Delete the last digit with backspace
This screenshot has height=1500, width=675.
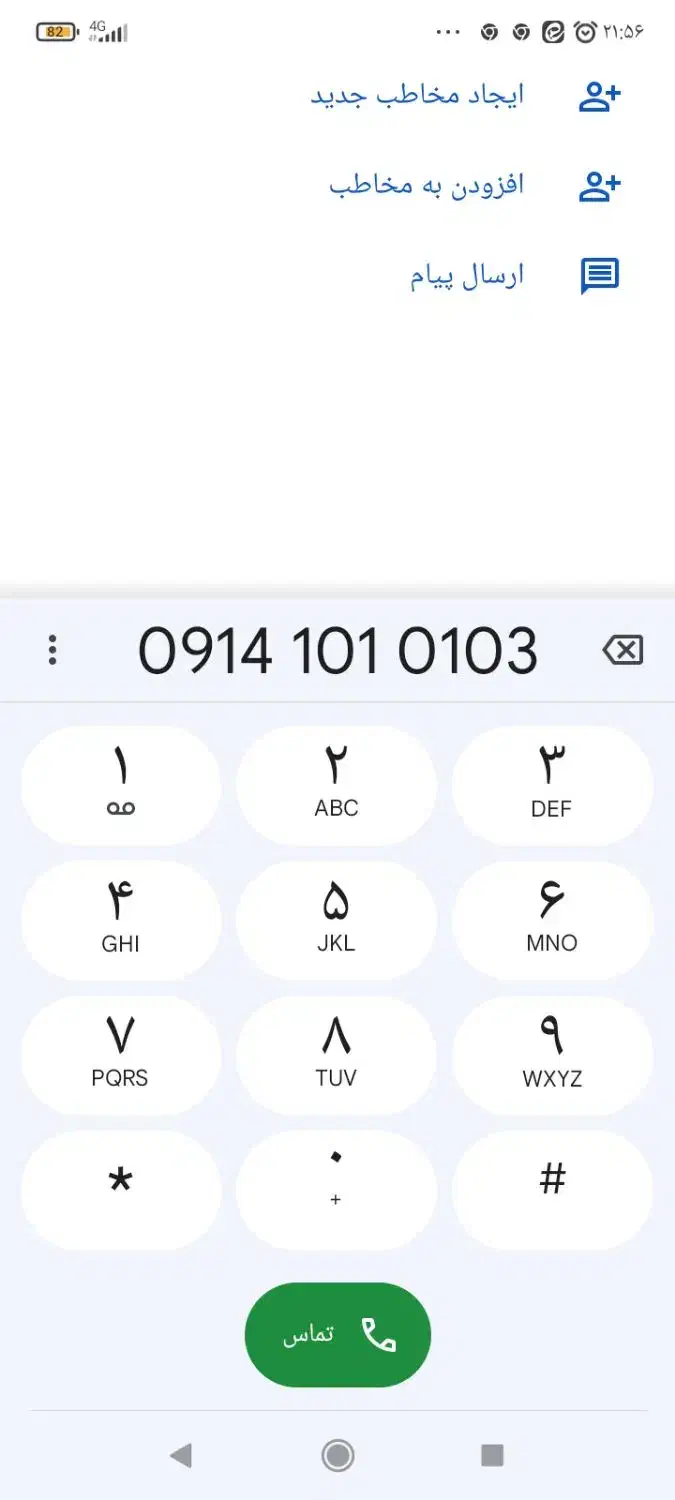pos(622,651)
